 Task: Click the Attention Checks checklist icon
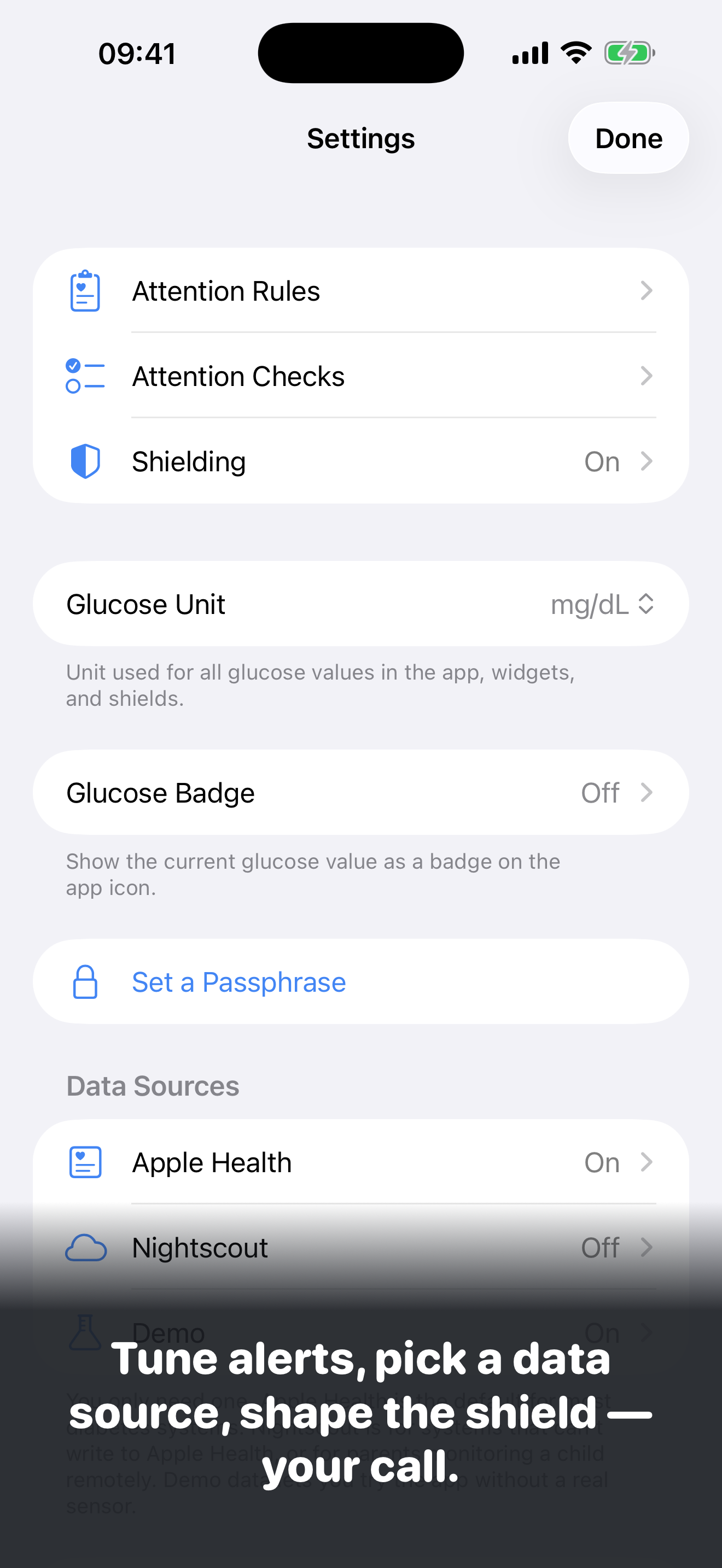click(86, 376)
